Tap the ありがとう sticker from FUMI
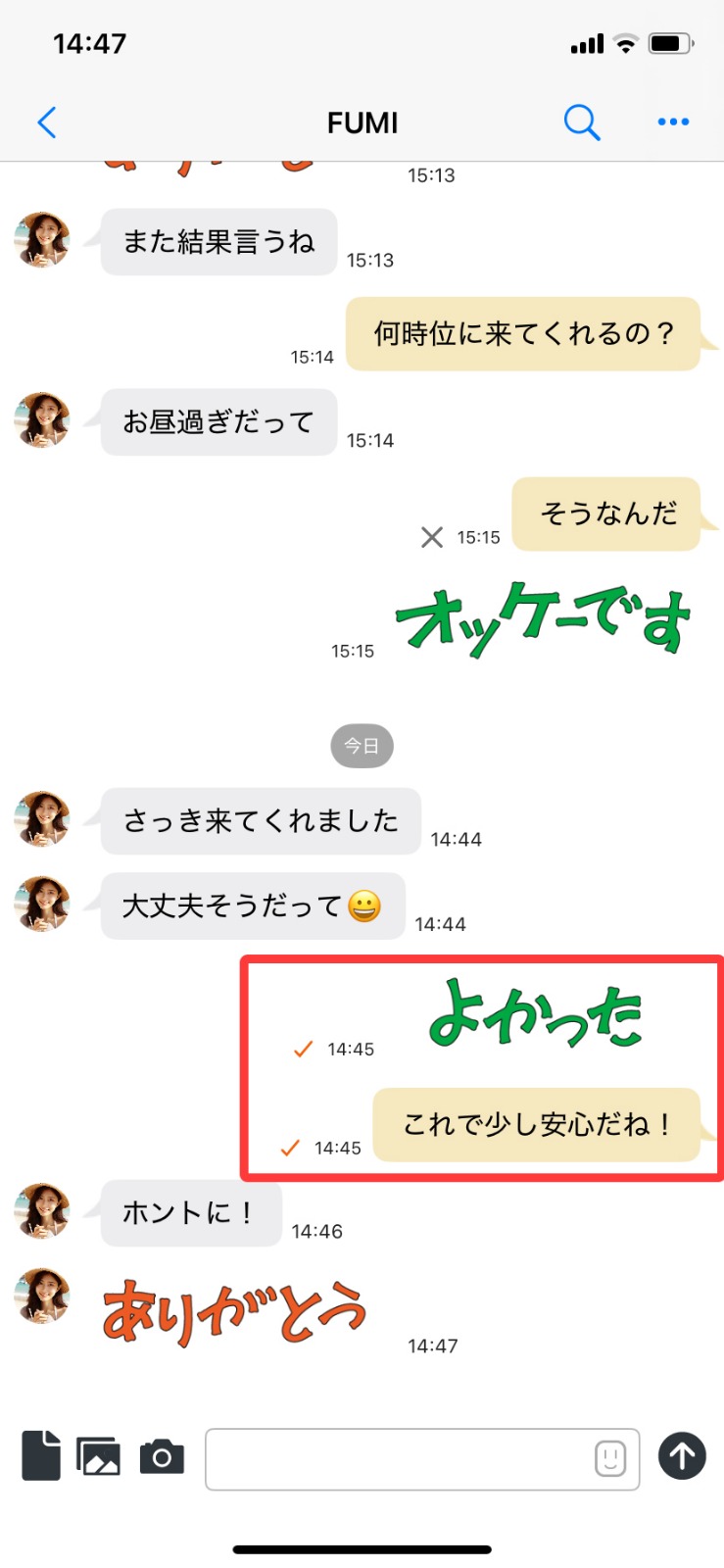The height and width of the screenshot is (1568, 724). click(233, 1313)
